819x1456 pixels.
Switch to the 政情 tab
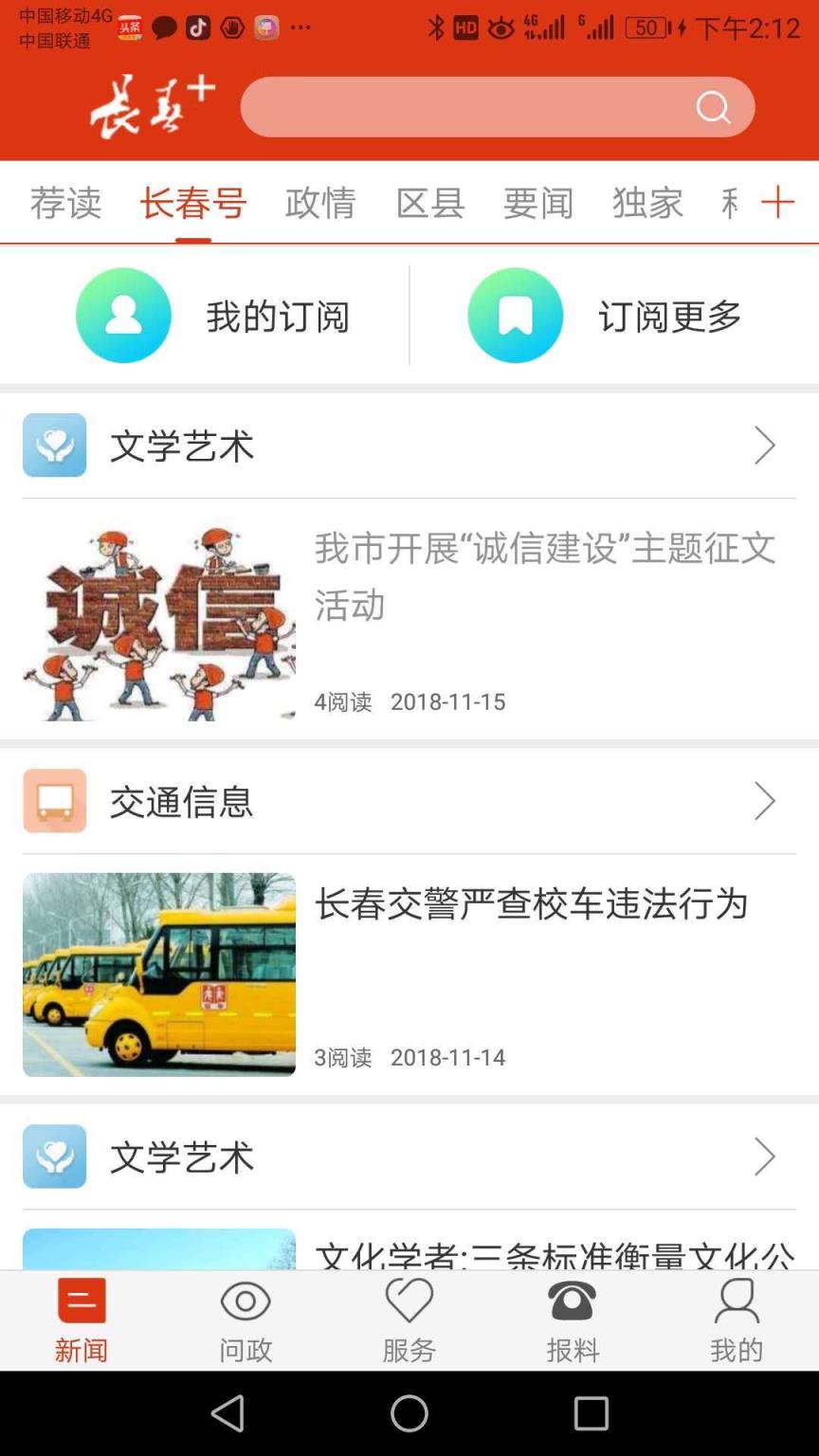coord(321,204)
